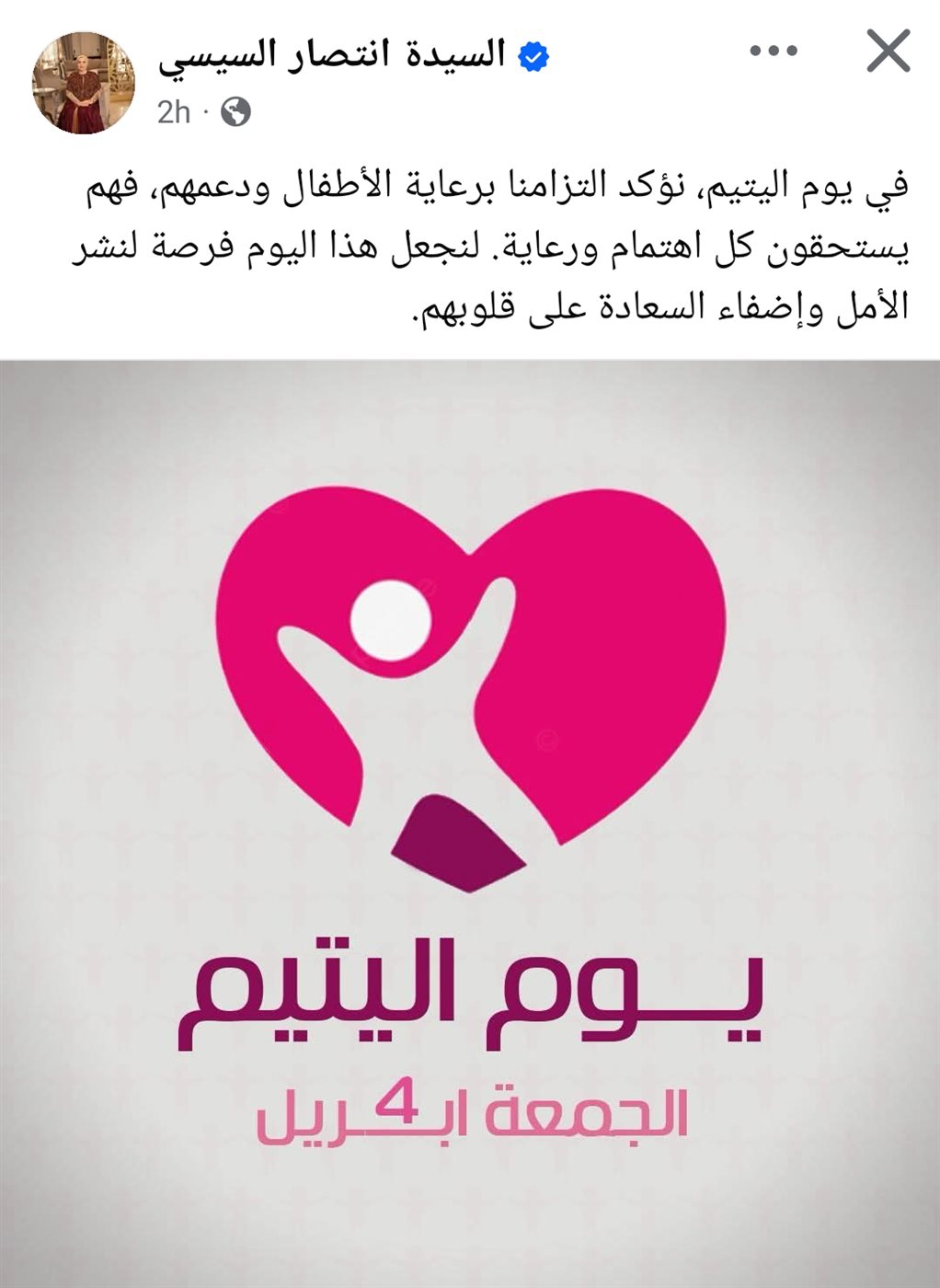The width and height of the screenshot is (940, 1288).
Task: Open the السيدة انتصار السيسي page name
Action: tap(333, 55)
